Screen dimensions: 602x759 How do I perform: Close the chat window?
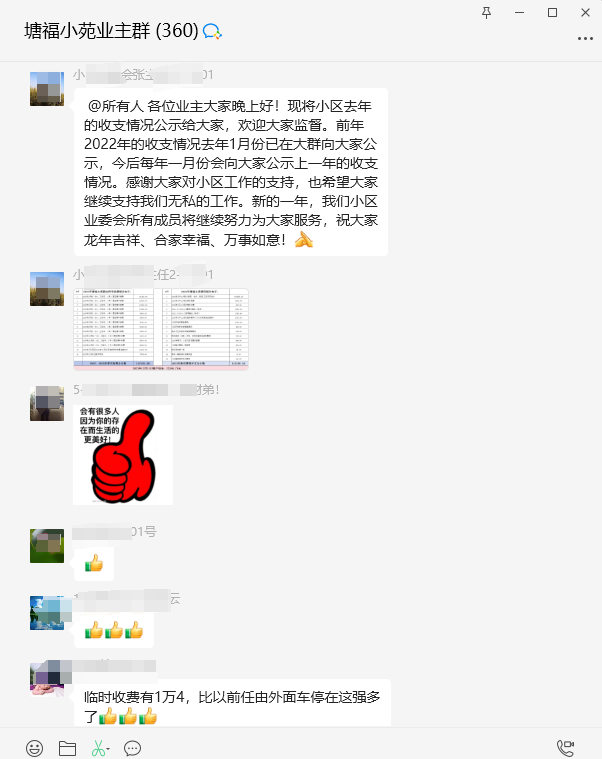coord(585,12)
